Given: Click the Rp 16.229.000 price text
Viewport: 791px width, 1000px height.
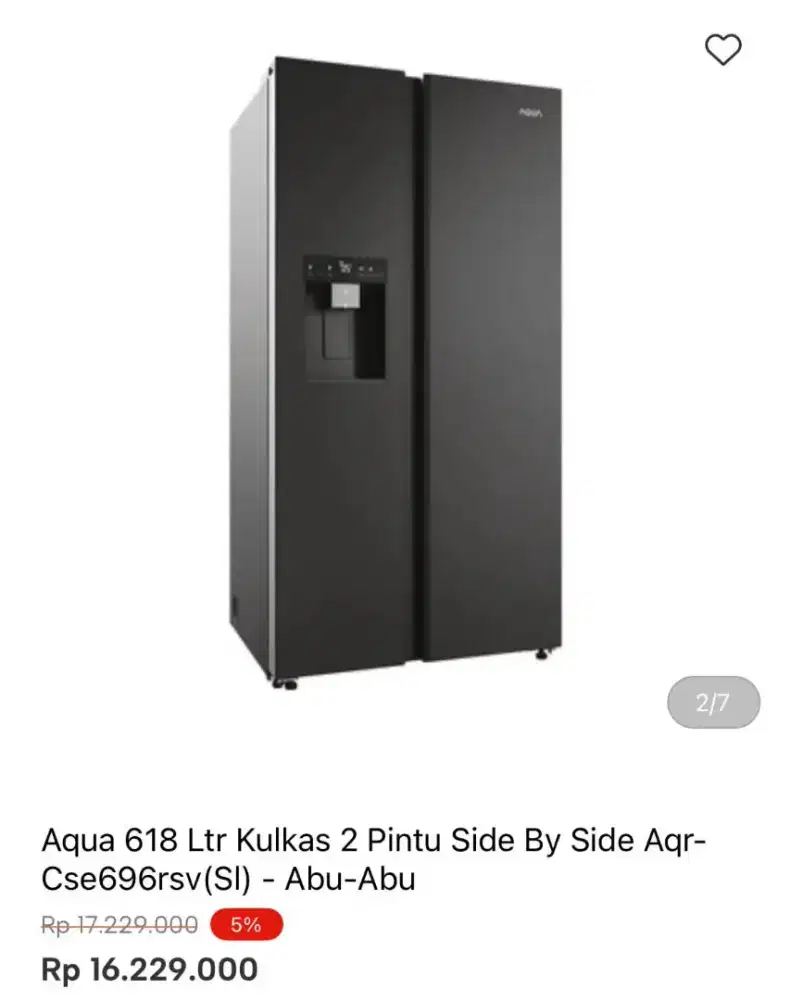Looking at the screenshot, I should click(150, 968).
